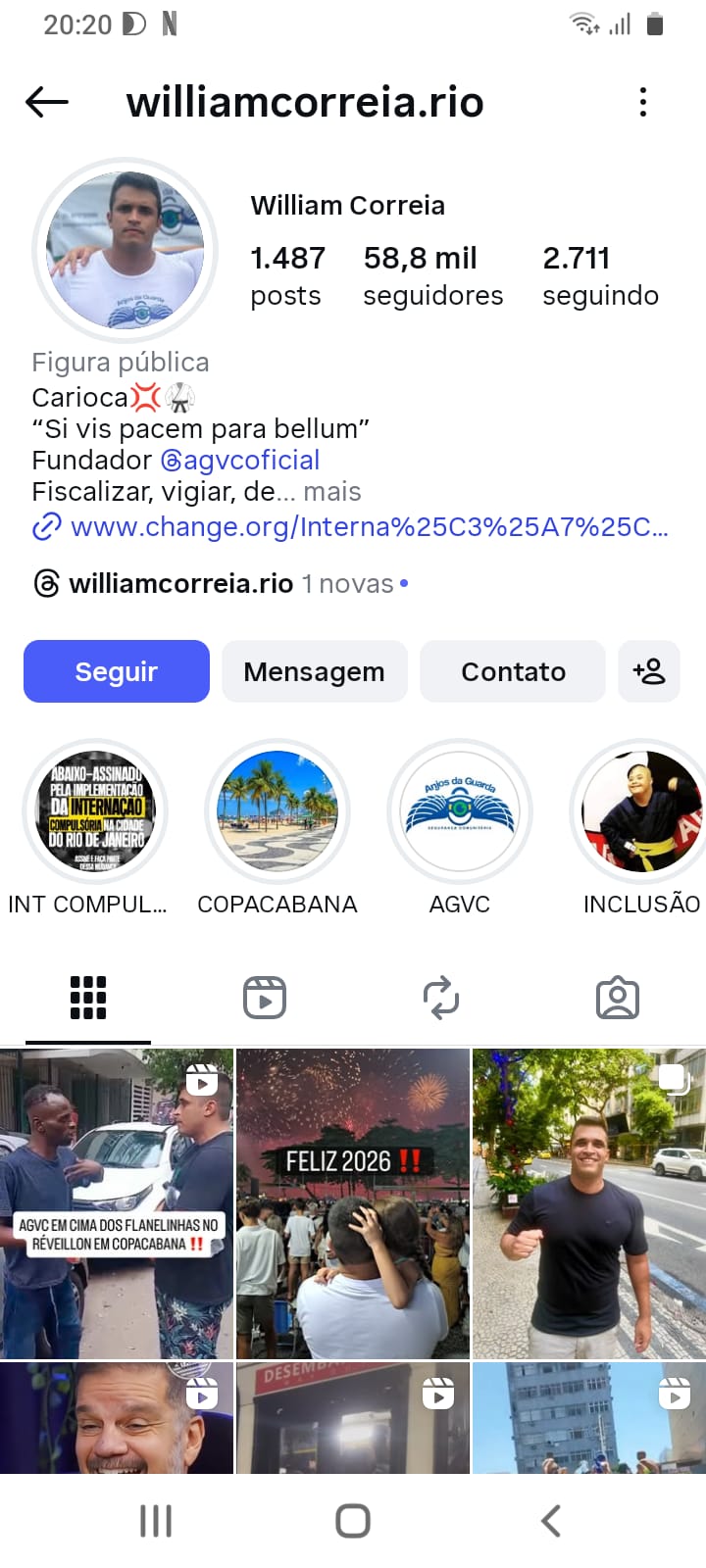View the INT COMPUL... story highlight
Viewport: 706px width, 1568px height.
(x=95, y=811)
